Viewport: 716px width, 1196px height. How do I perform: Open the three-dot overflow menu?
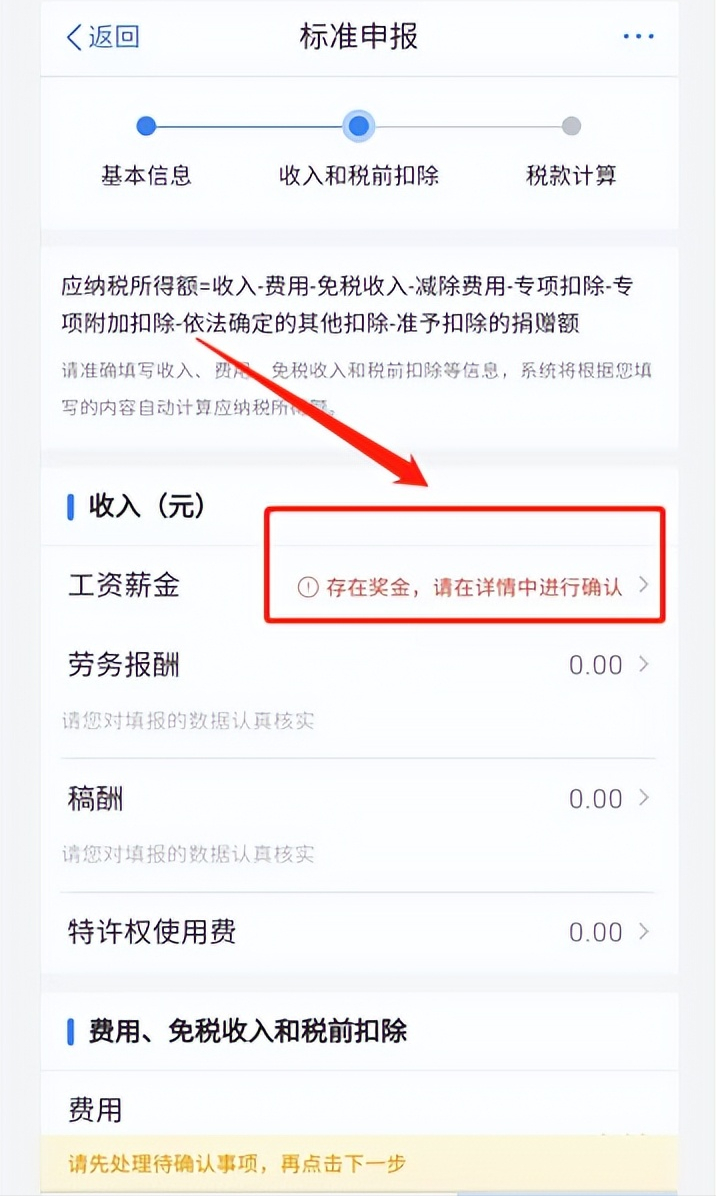637,37
